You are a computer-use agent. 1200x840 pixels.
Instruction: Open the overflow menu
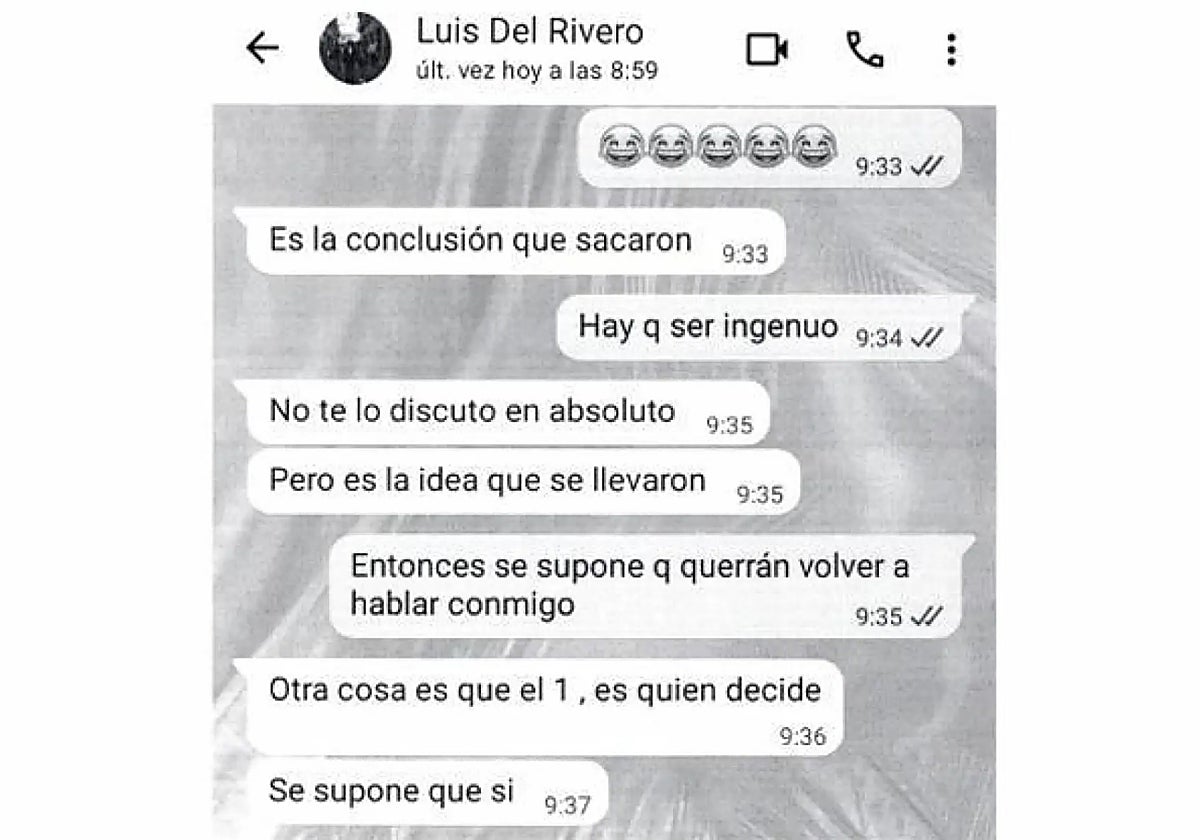(951, 49)
